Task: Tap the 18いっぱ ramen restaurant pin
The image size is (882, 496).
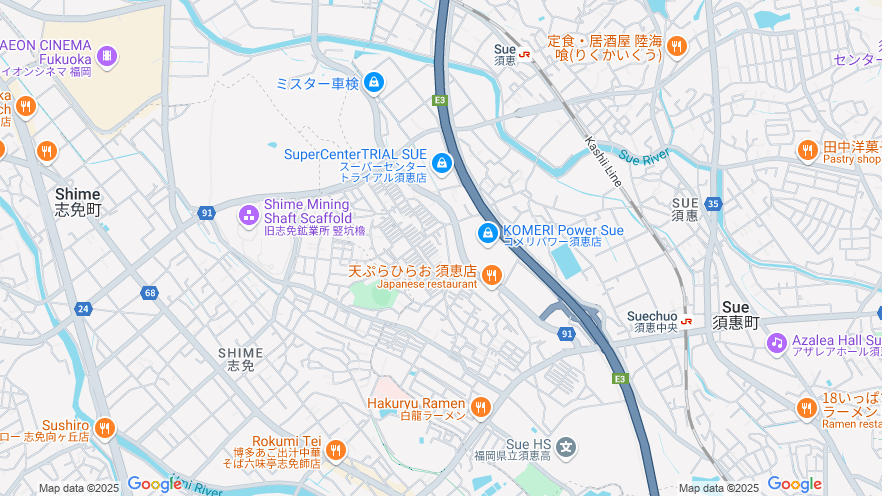Action: [x=807, y=408]
